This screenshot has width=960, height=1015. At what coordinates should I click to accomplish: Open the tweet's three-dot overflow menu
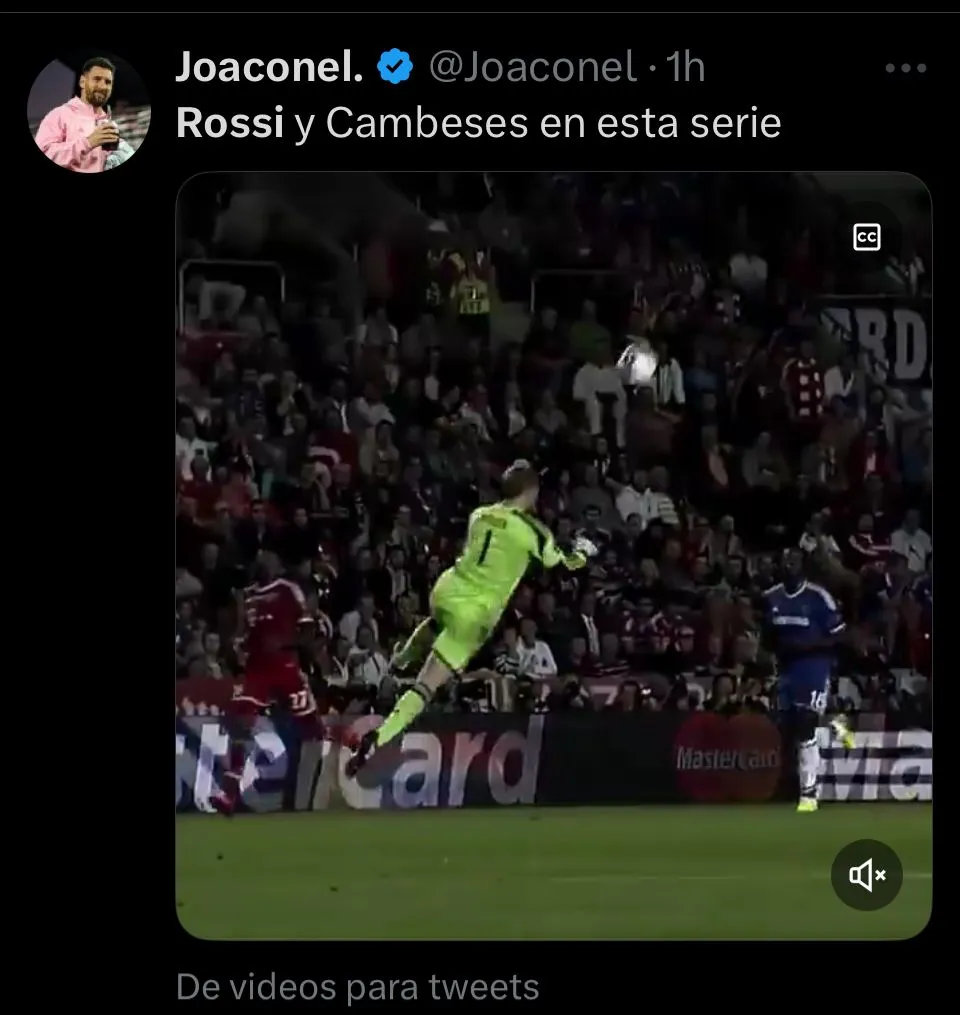[x=906, y=68]
